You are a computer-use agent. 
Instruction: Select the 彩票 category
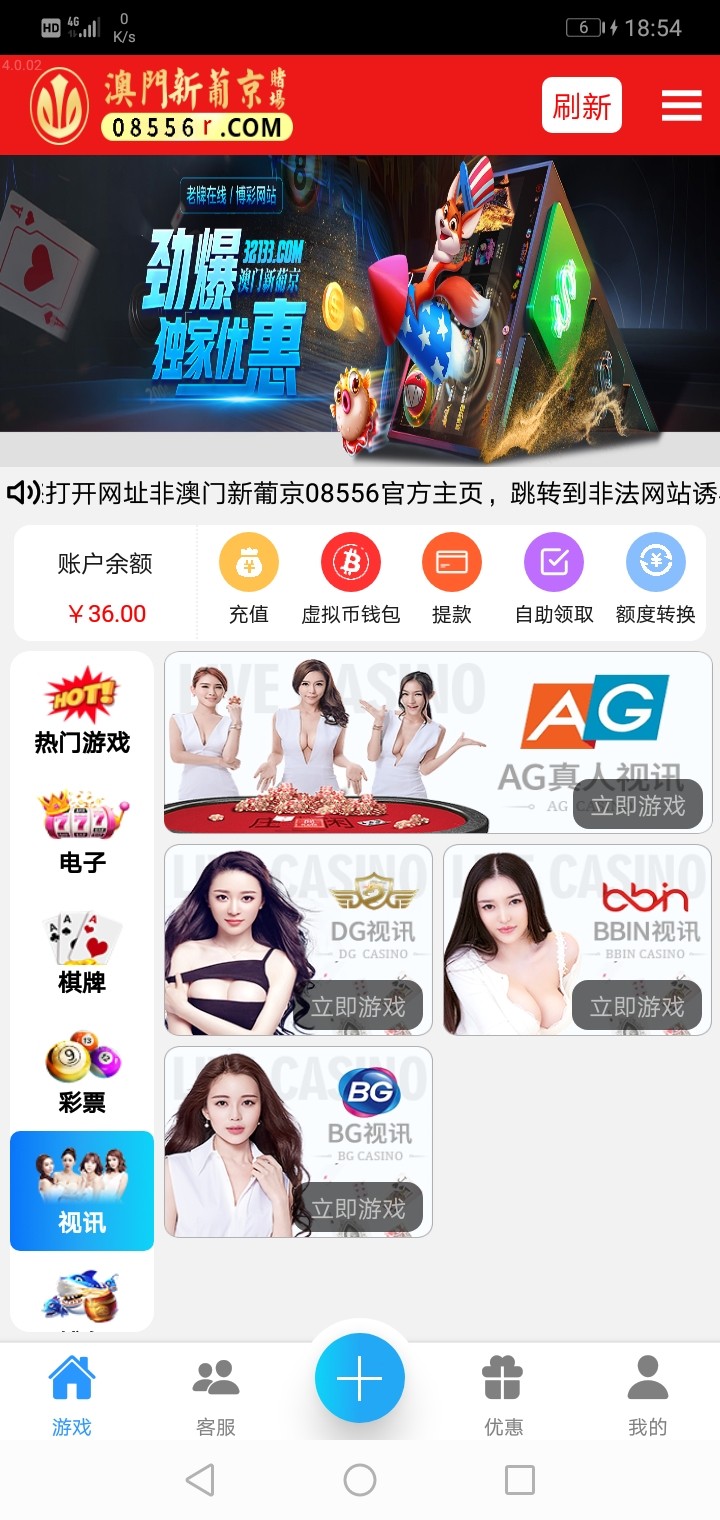82,1072
